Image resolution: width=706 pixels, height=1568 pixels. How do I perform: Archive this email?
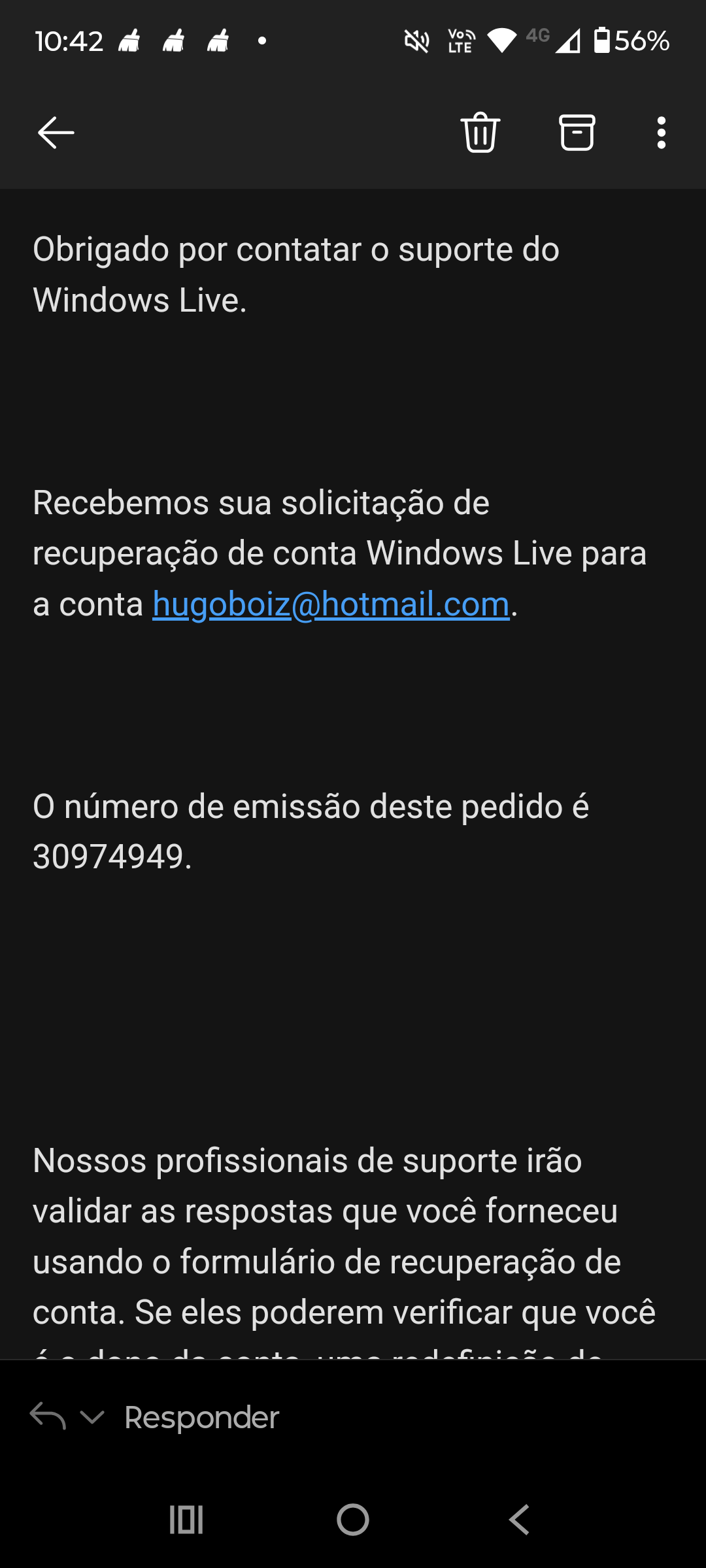[577, 133]
